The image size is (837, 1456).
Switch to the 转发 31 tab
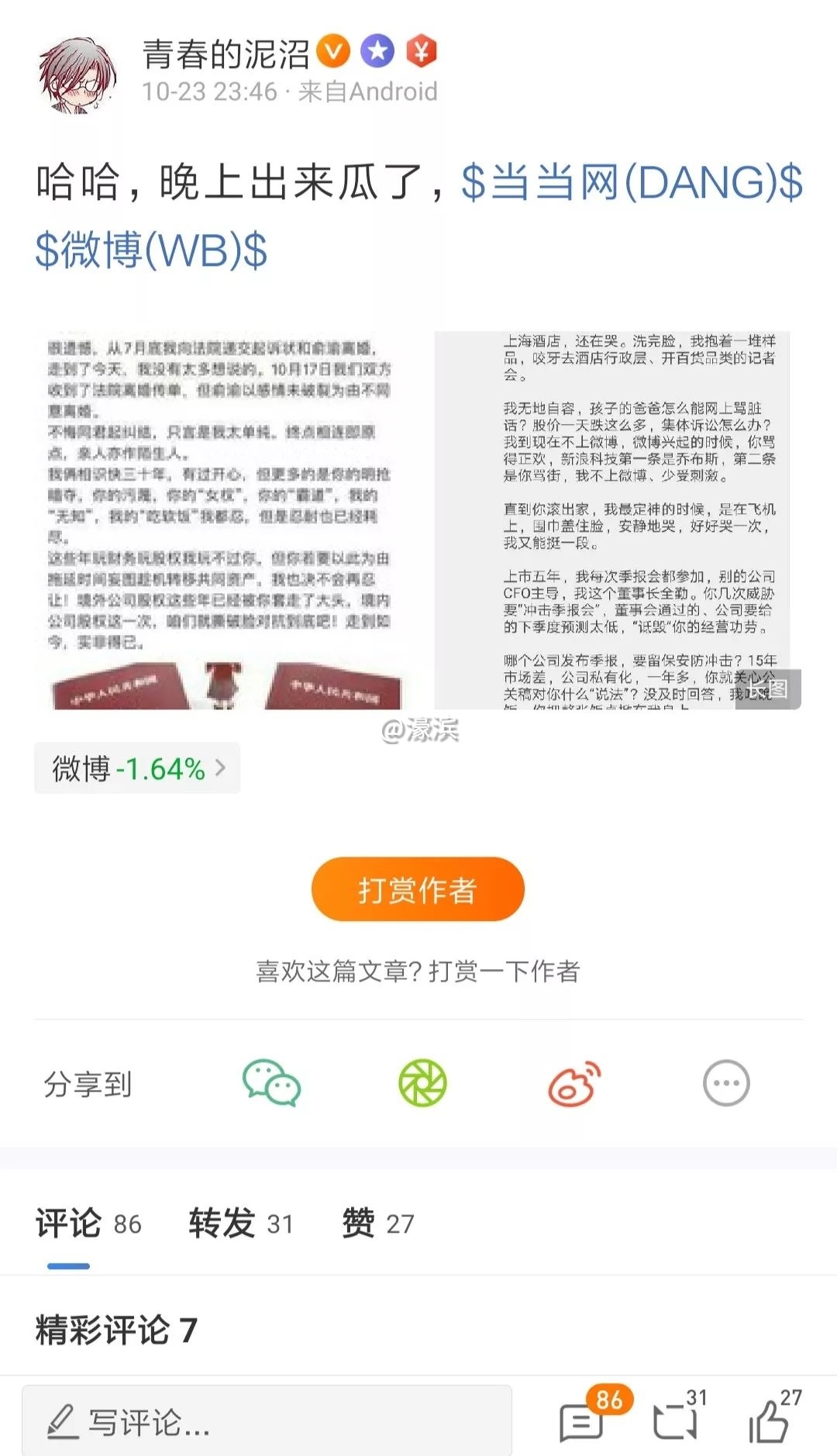241,1223
